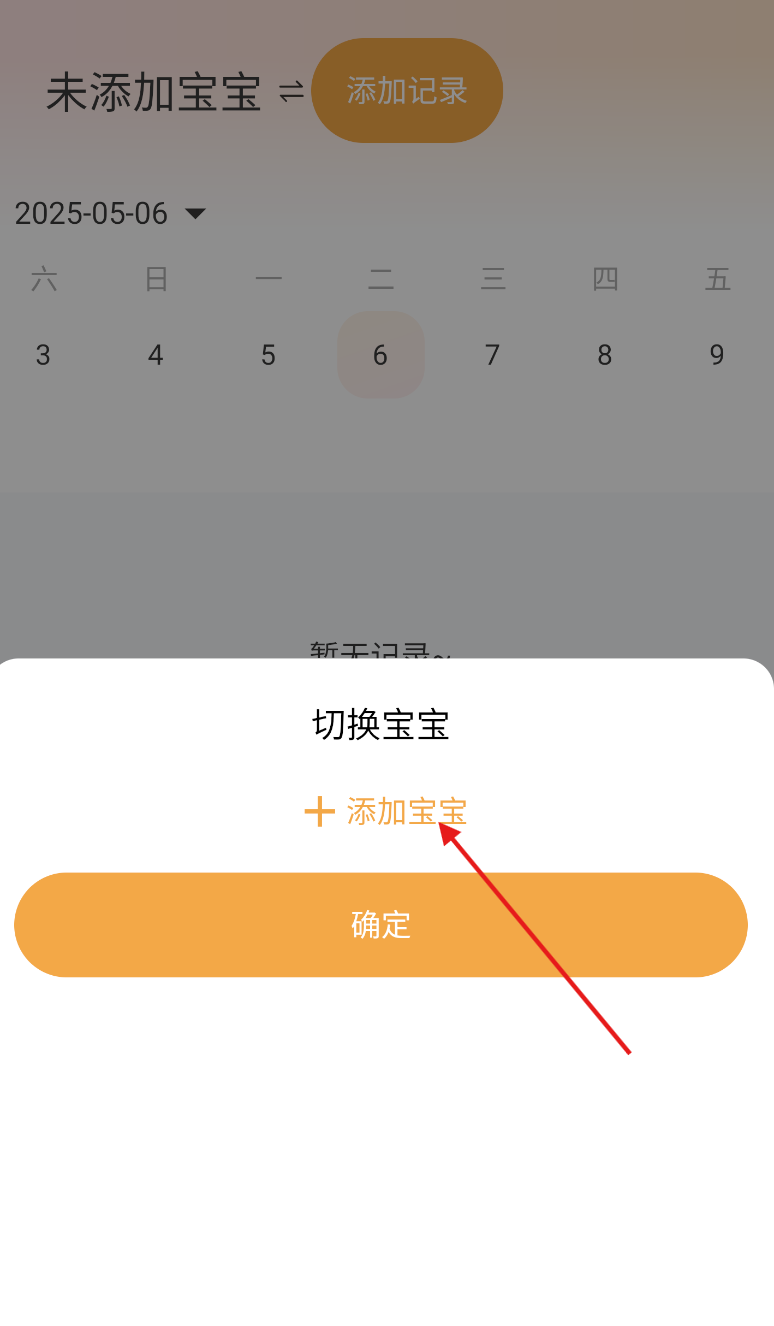This screenshot has height=1326, width=774.
Task: Tap 添加宝宝 to add a baby
Action: click(386, 811)
